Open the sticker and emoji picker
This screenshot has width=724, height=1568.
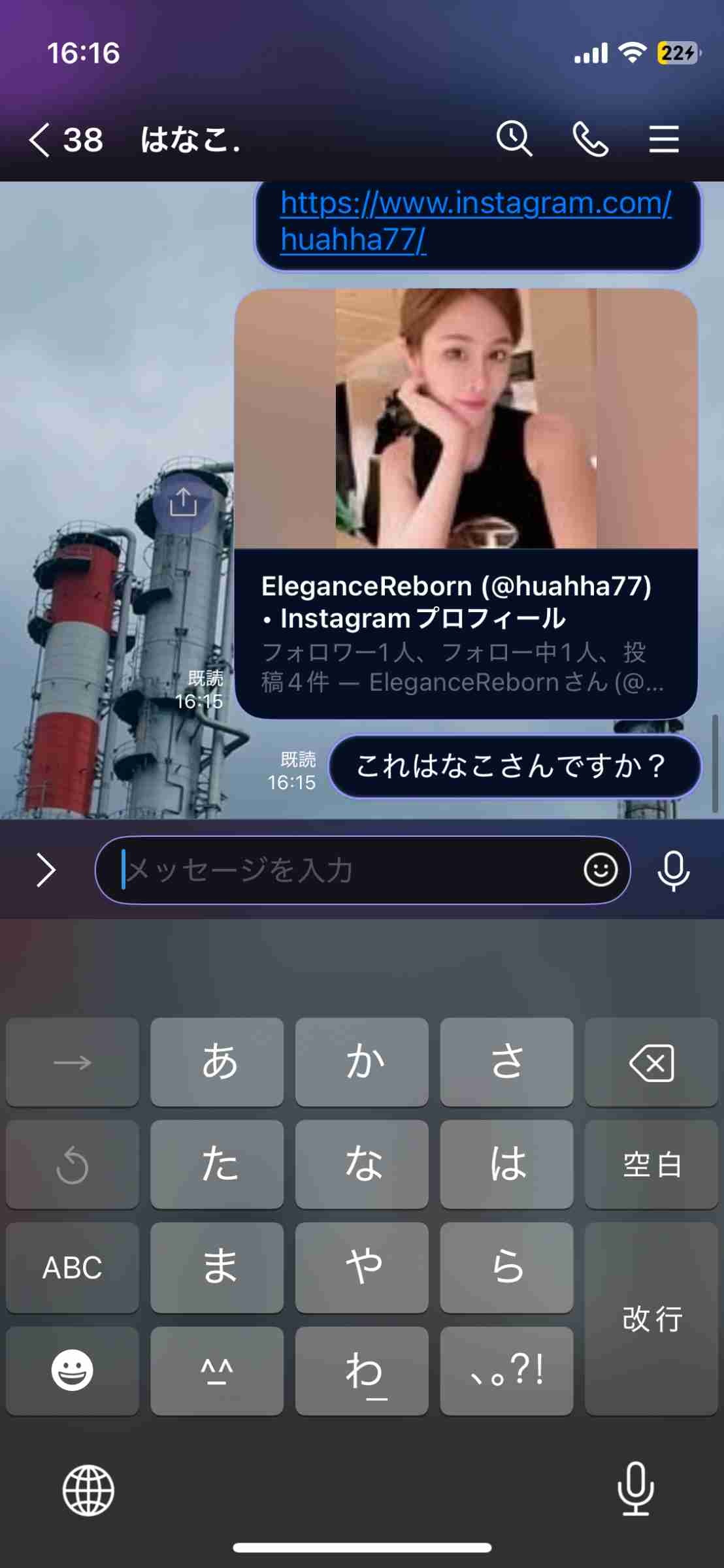601,870
